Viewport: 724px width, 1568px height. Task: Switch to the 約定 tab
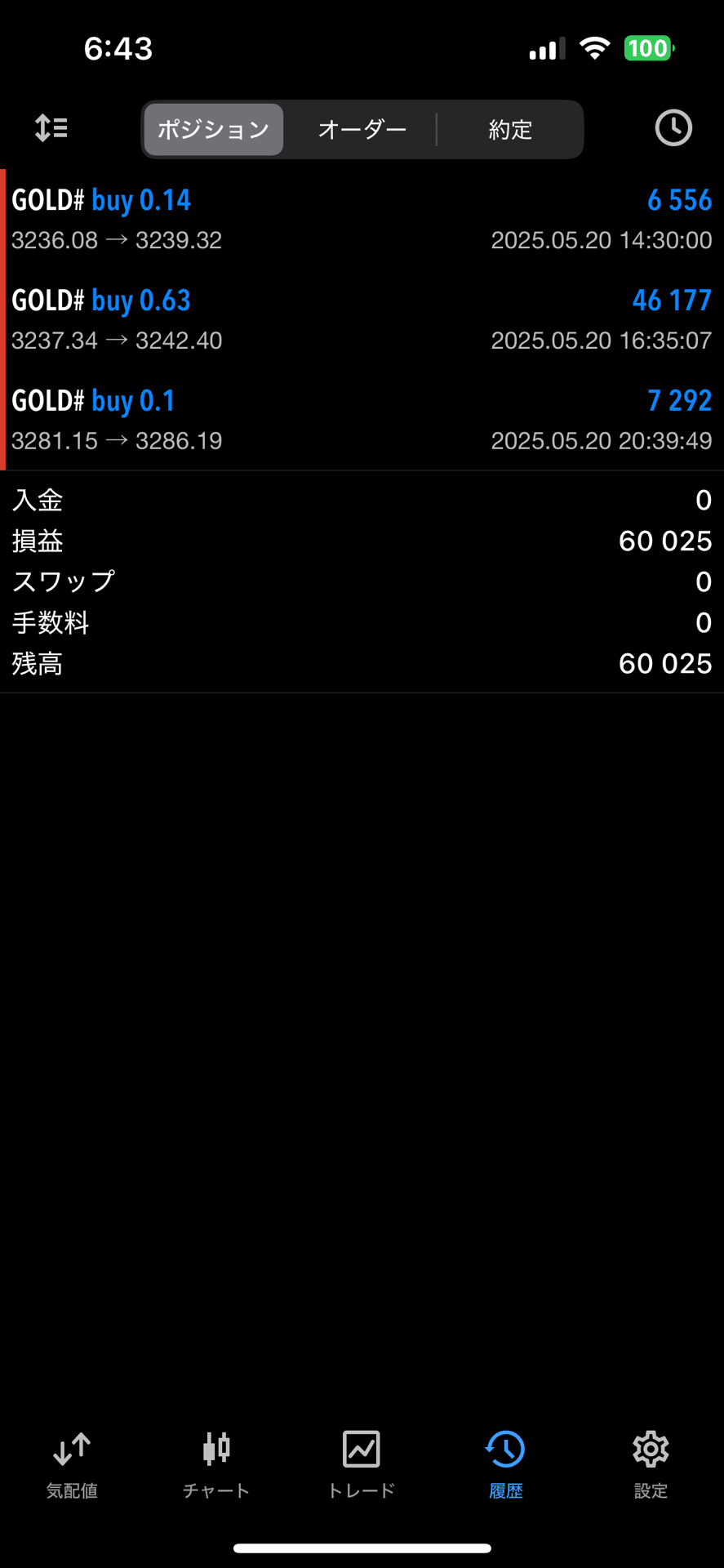[509, 128]
